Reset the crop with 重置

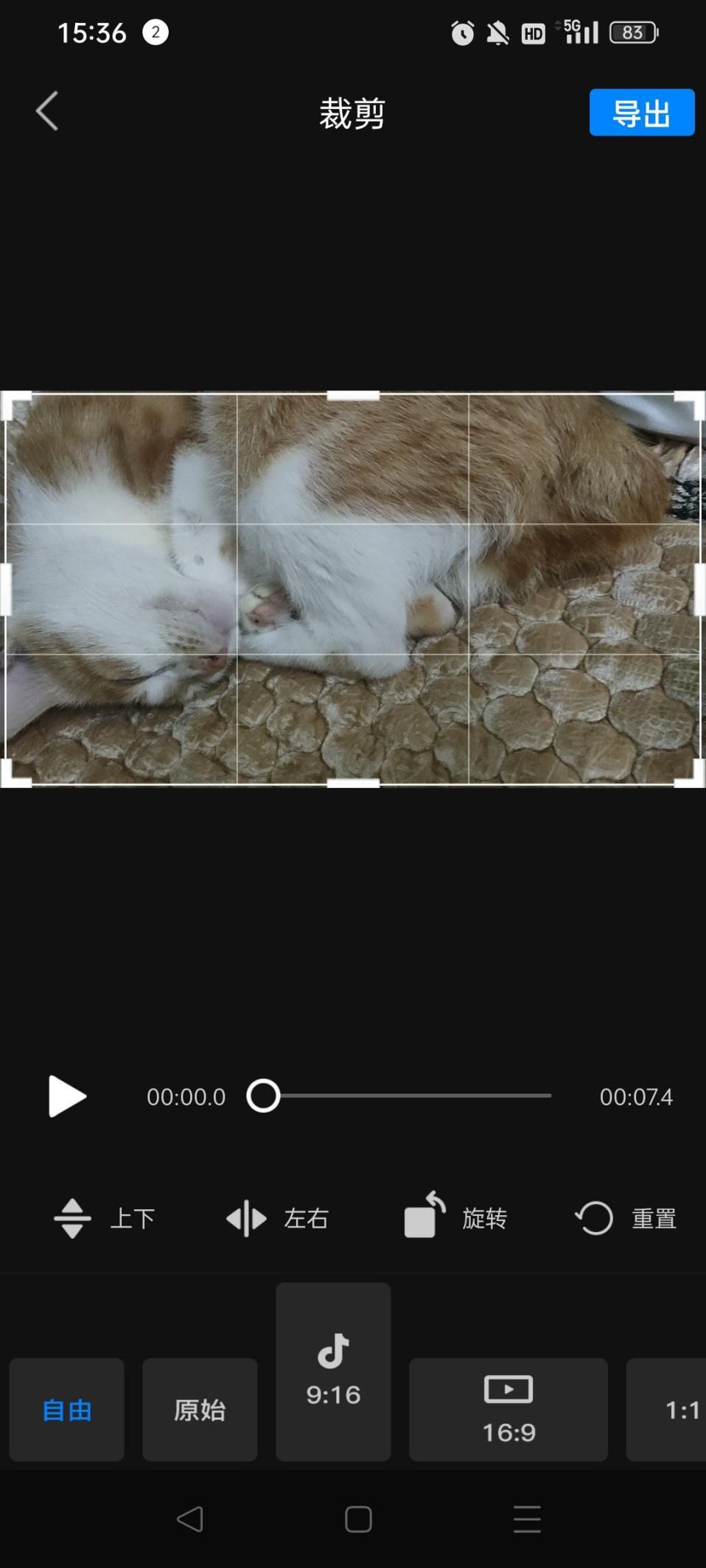(x=626, y=1218)
